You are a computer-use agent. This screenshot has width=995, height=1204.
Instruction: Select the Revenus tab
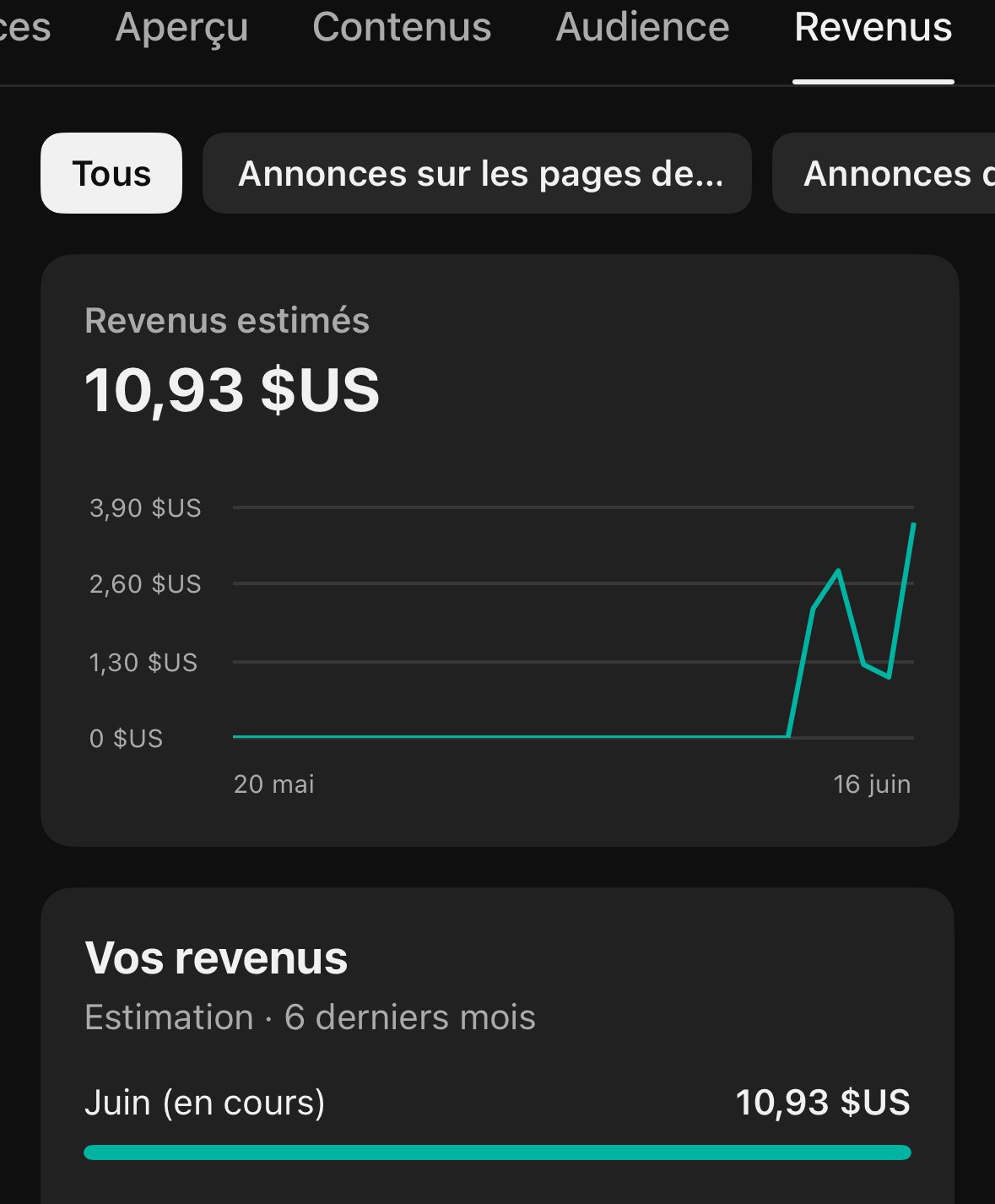873,28
